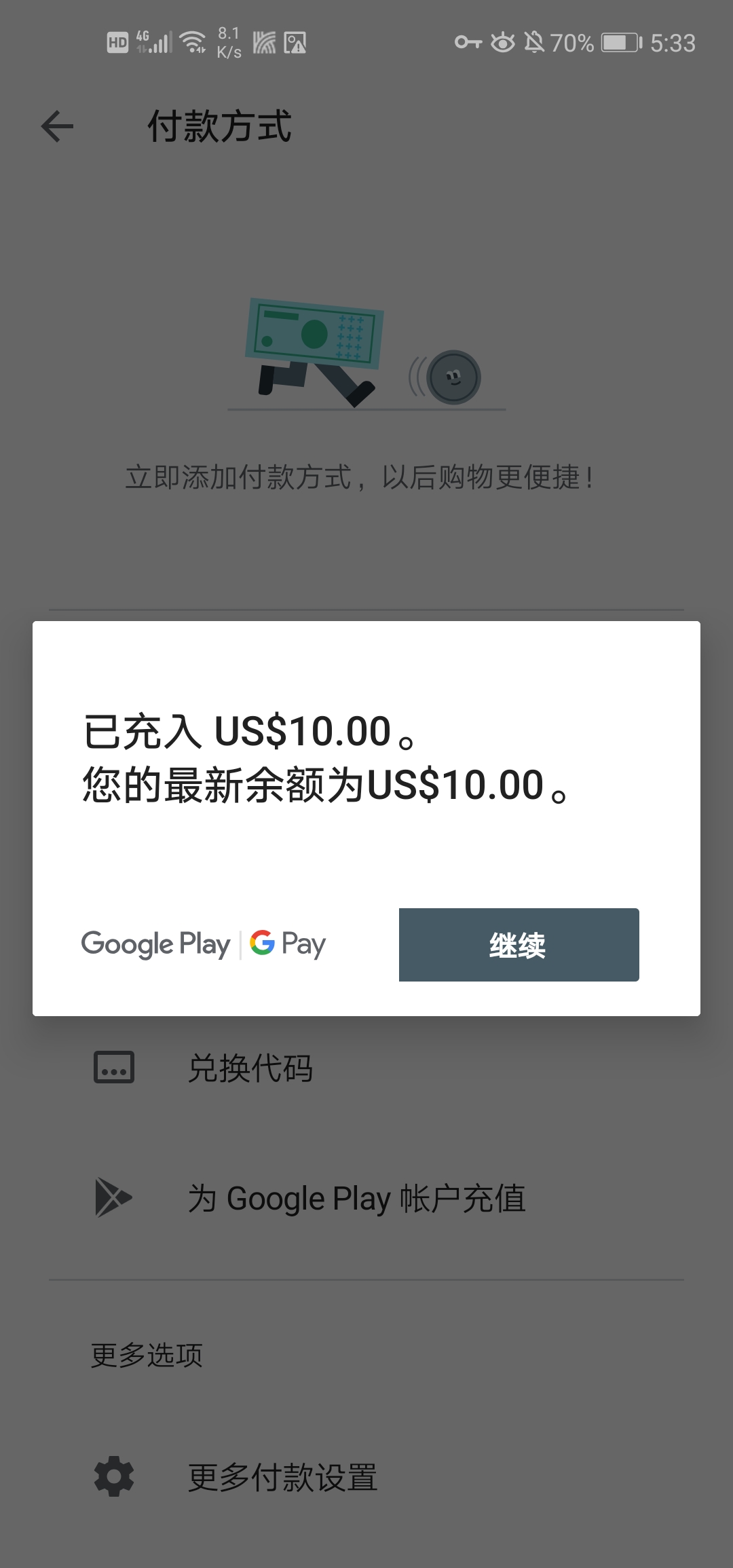Open the 兑换代码 menu entry
733x1568 pixels.
coord(251,1067)
